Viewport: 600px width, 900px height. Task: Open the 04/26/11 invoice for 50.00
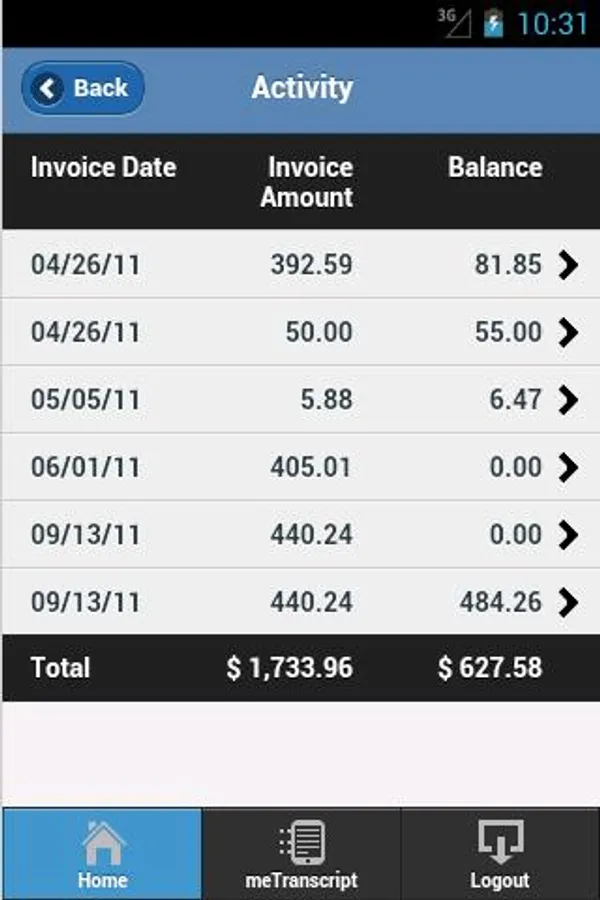click(x=300, y=332)
